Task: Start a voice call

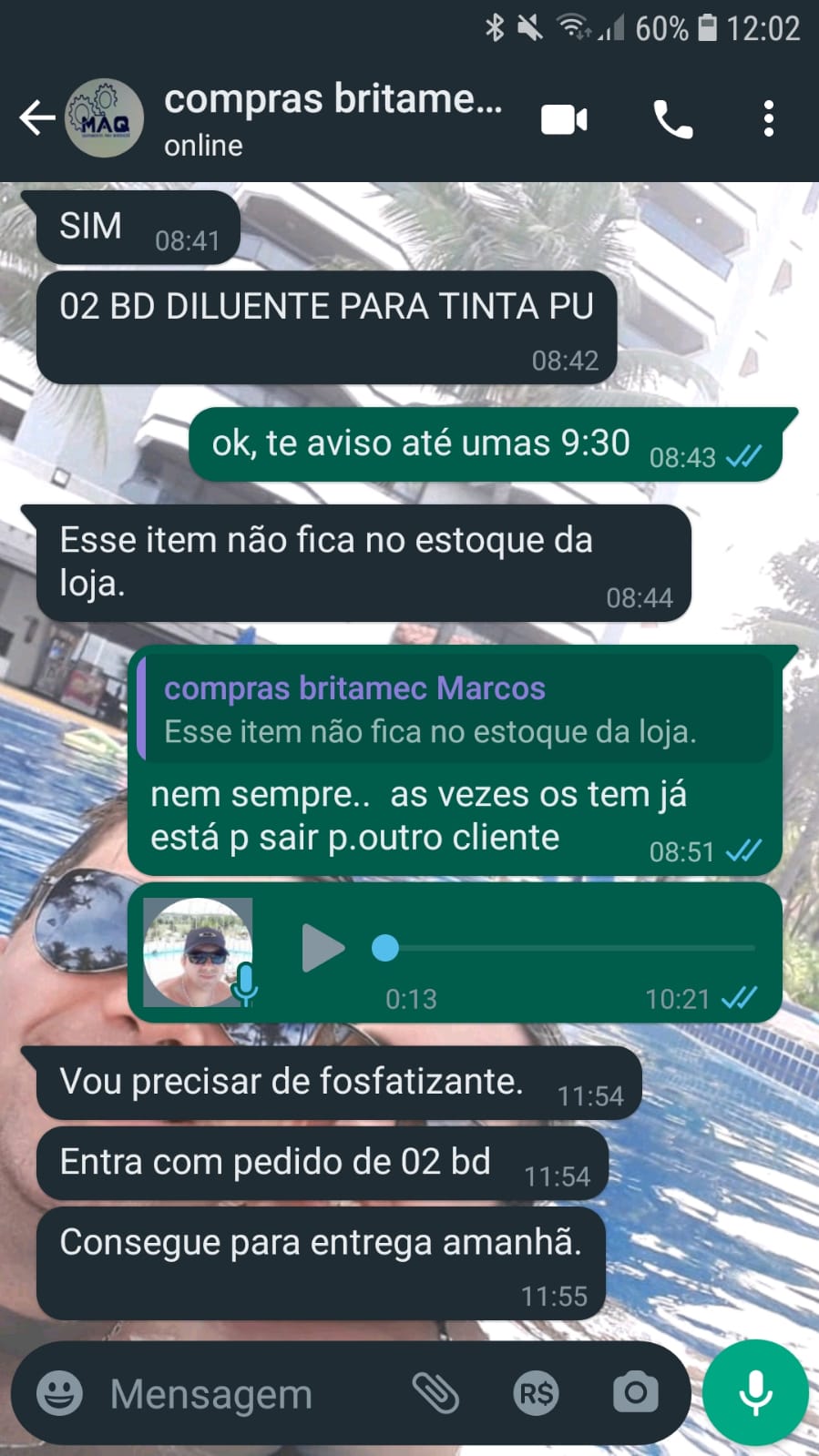Action: (673, 119)
